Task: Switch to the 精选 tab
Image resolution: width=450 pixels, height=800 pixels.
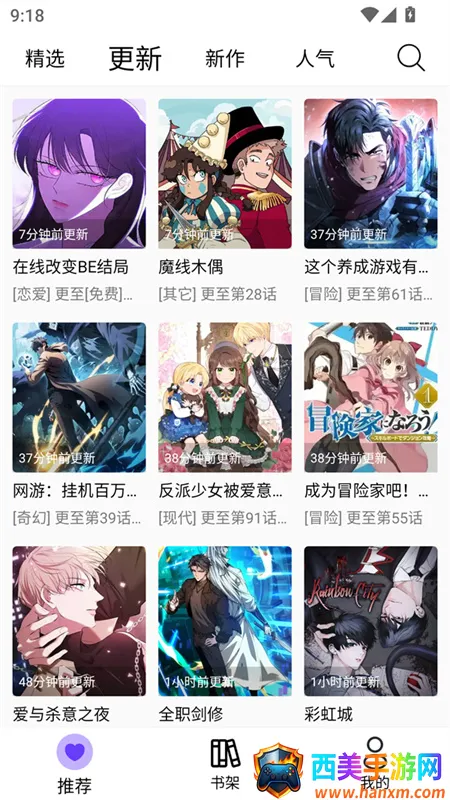Action: click(x=45, y=59)
